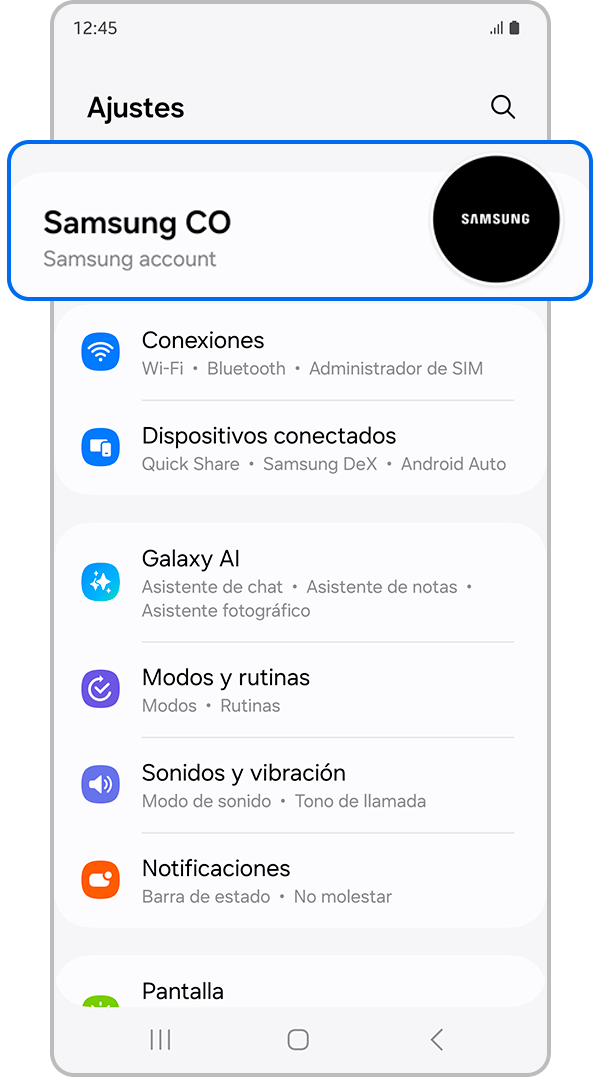Go to Dispositivos conectados

tap(300, 448)
